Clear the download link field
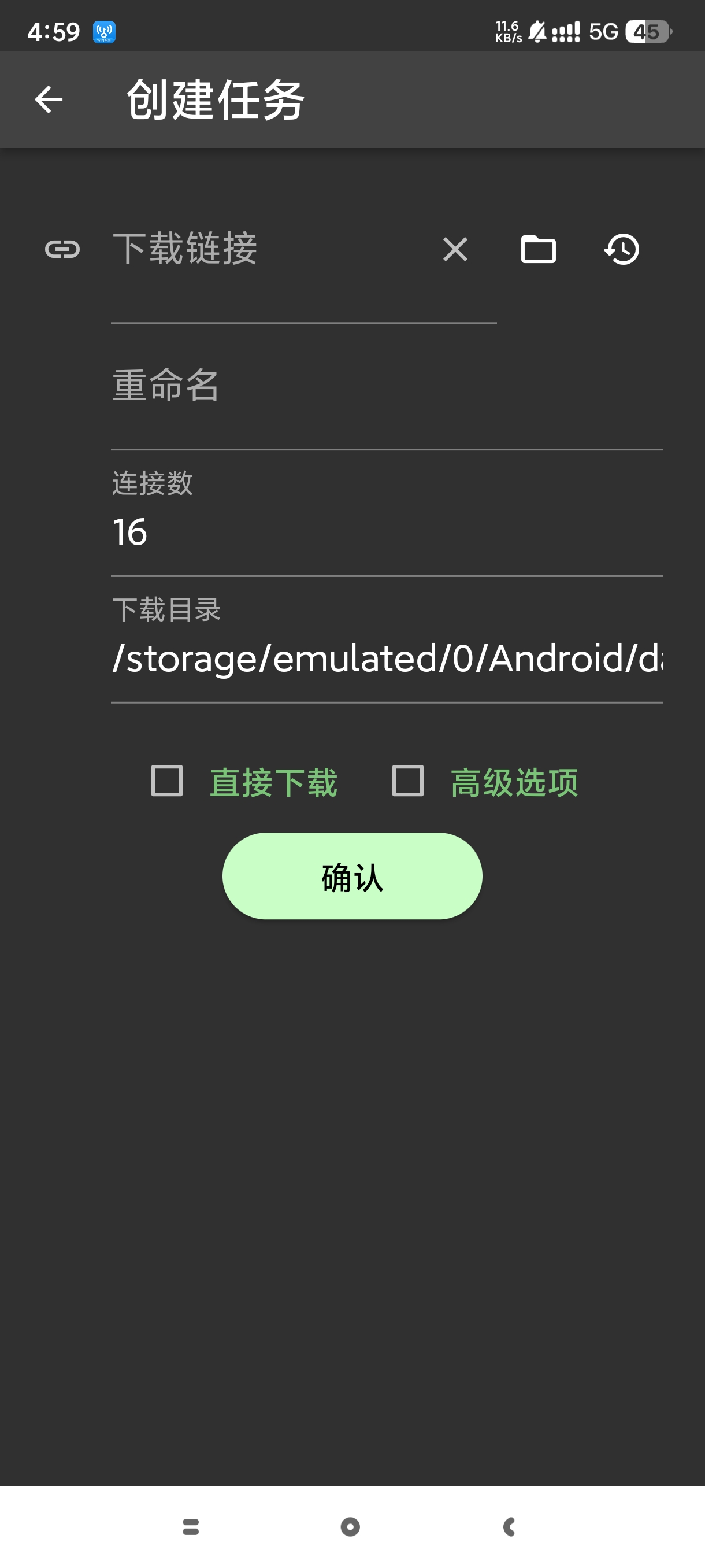This screenshot has height=1568, width=705. (455, 250)
